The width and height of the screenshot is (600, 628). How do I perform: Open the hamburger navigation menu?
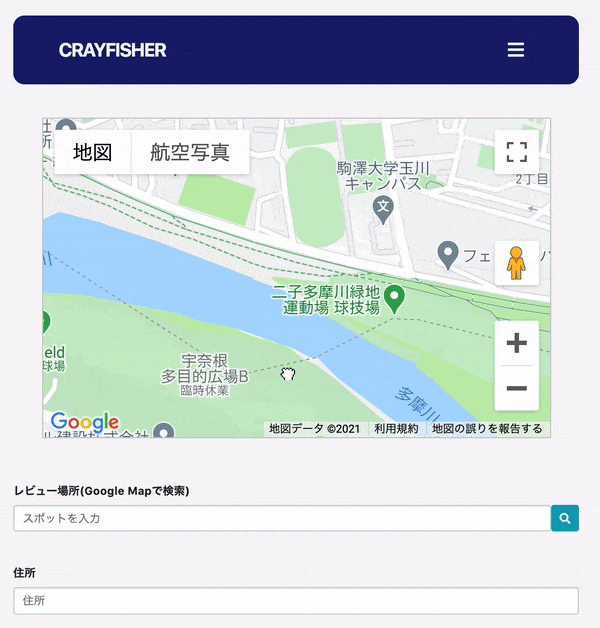tap(515, 50)
